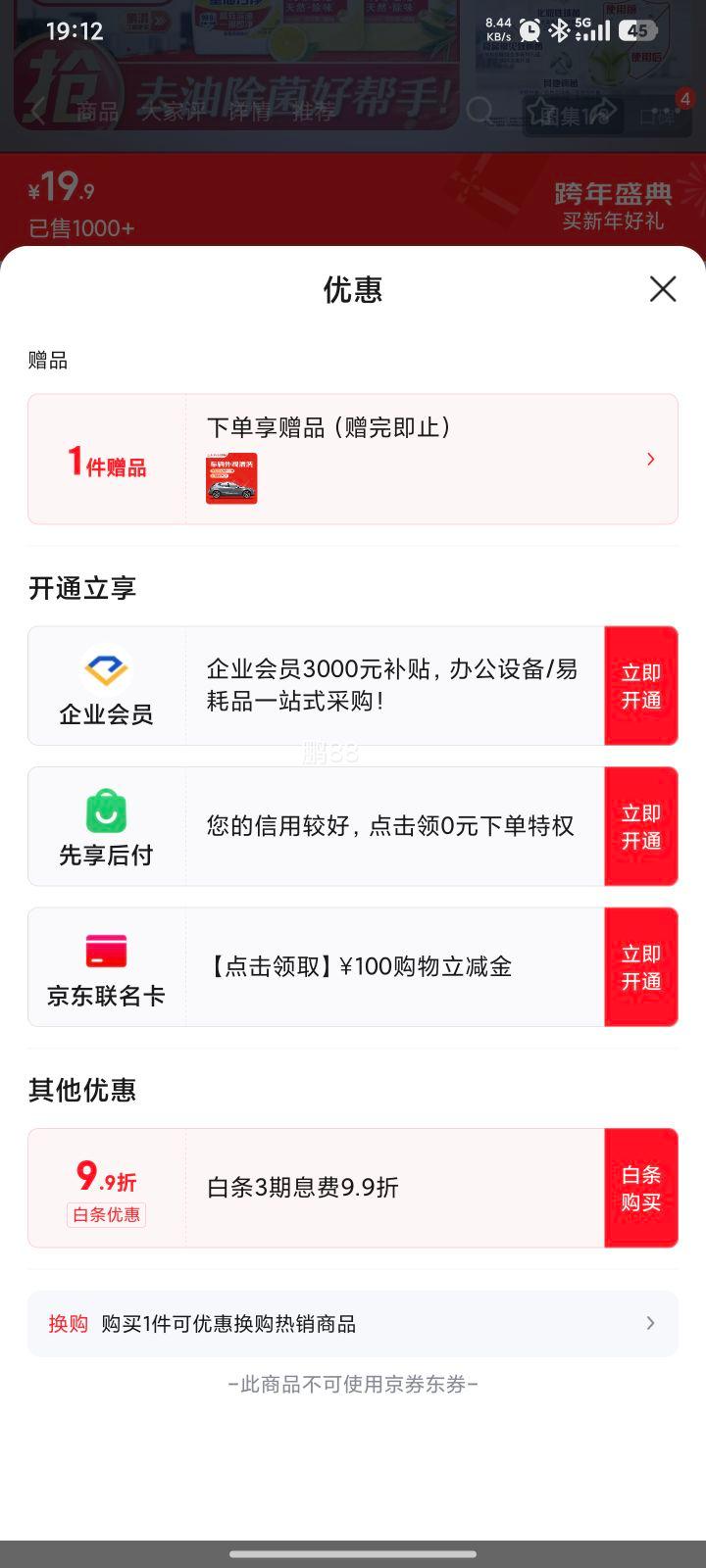Tap the 京东联名卡 red bank card icon

pyautogui.click(x=106, y=952)
